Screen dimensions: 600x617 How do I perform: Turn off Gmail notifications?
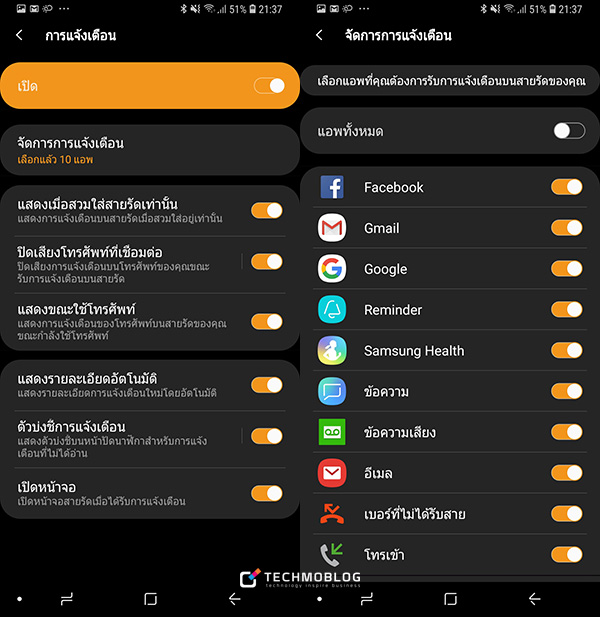click(566, 228)
